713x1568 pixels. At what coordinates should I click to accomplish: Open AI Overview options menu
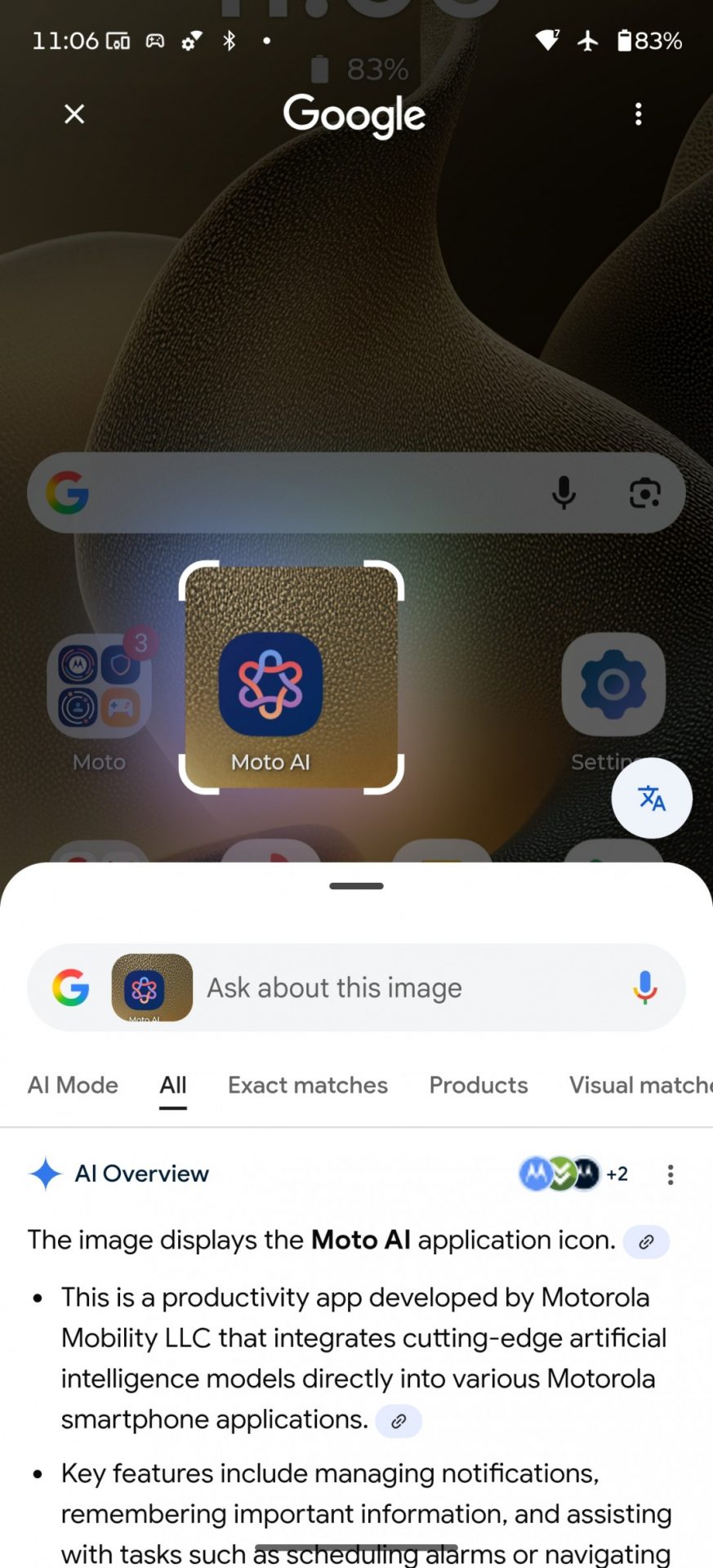click(671, 1174)
